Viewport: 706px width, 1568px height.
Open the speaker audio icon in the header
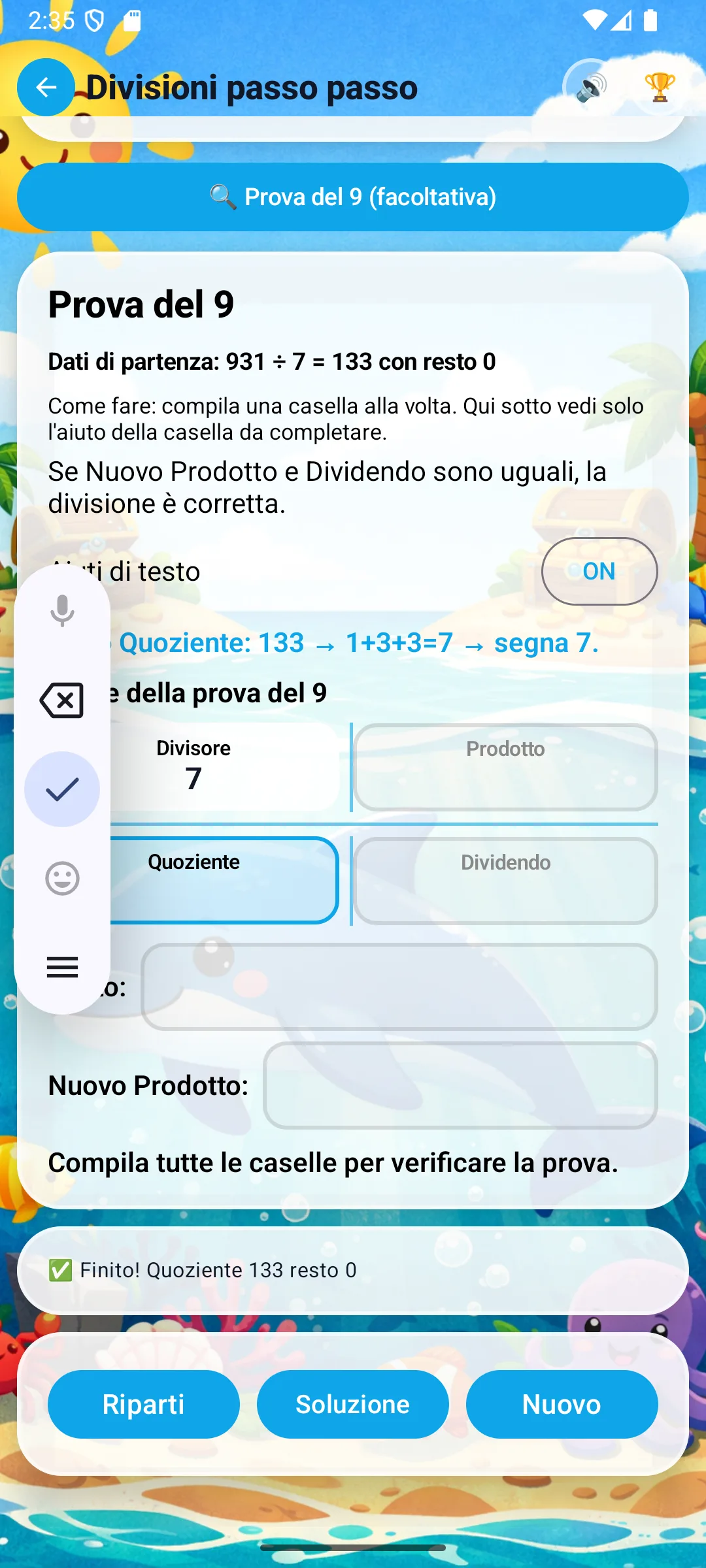(590, 86)
